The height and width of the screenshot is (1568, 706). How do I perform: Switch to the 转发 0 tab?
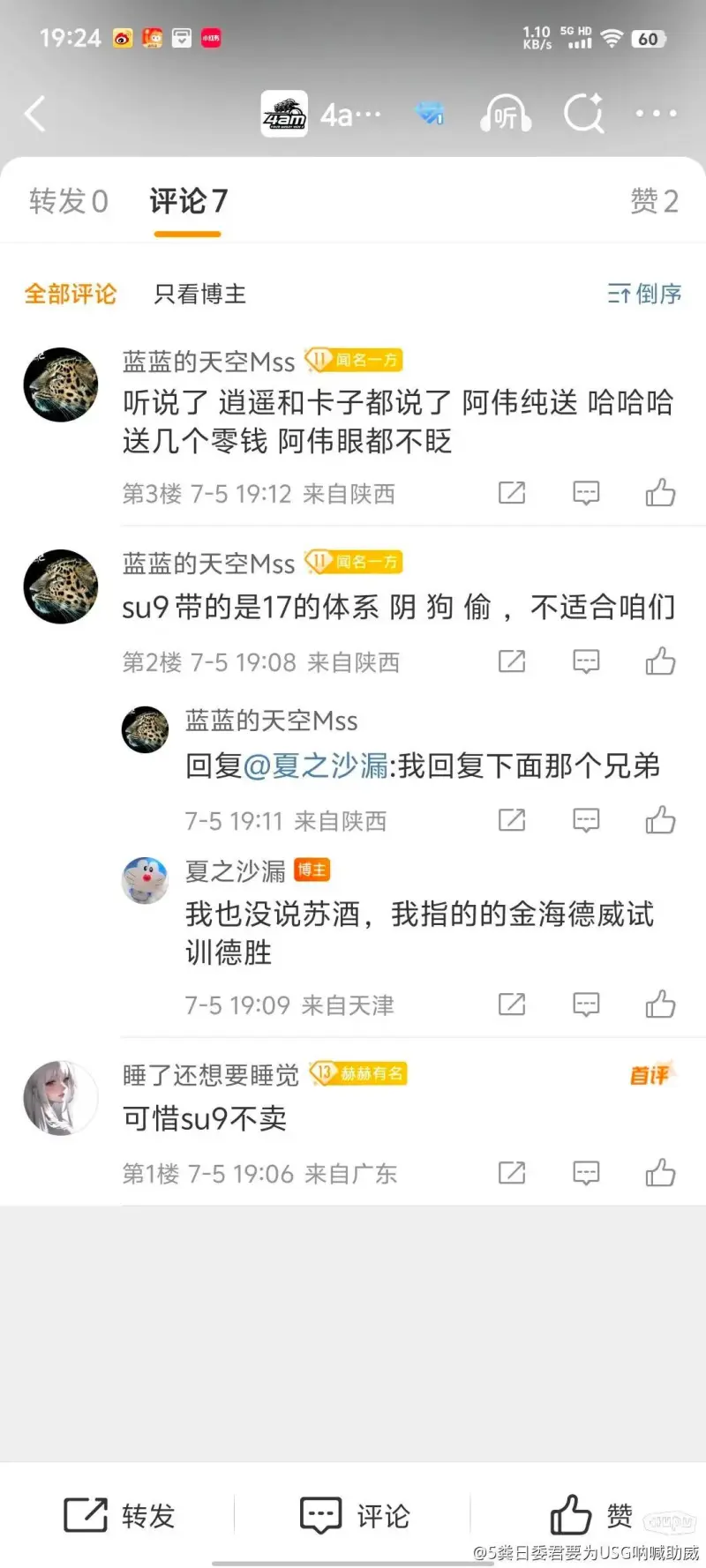[68, 201]
